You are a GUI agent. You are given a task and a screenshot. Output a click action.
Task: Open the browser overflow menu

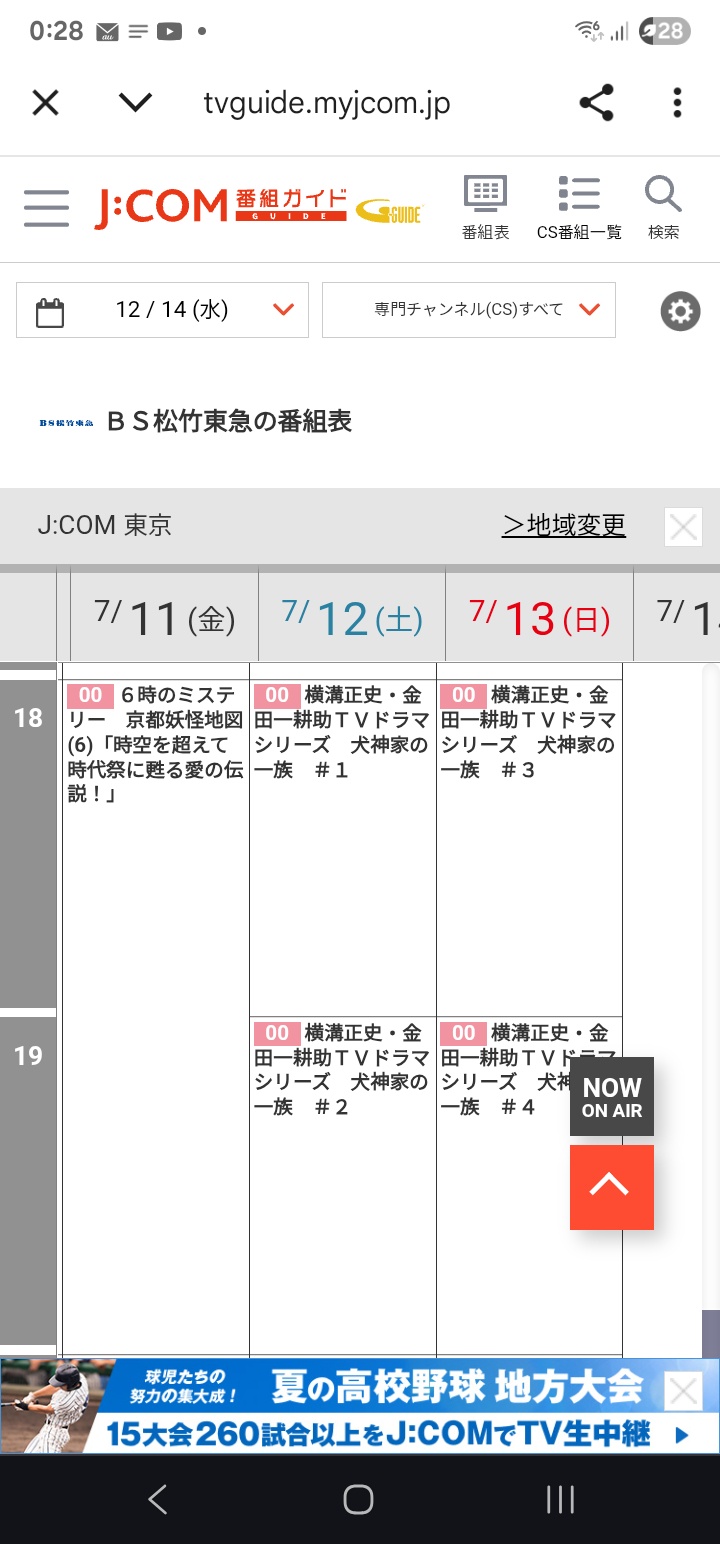click(x=677, y=102)
